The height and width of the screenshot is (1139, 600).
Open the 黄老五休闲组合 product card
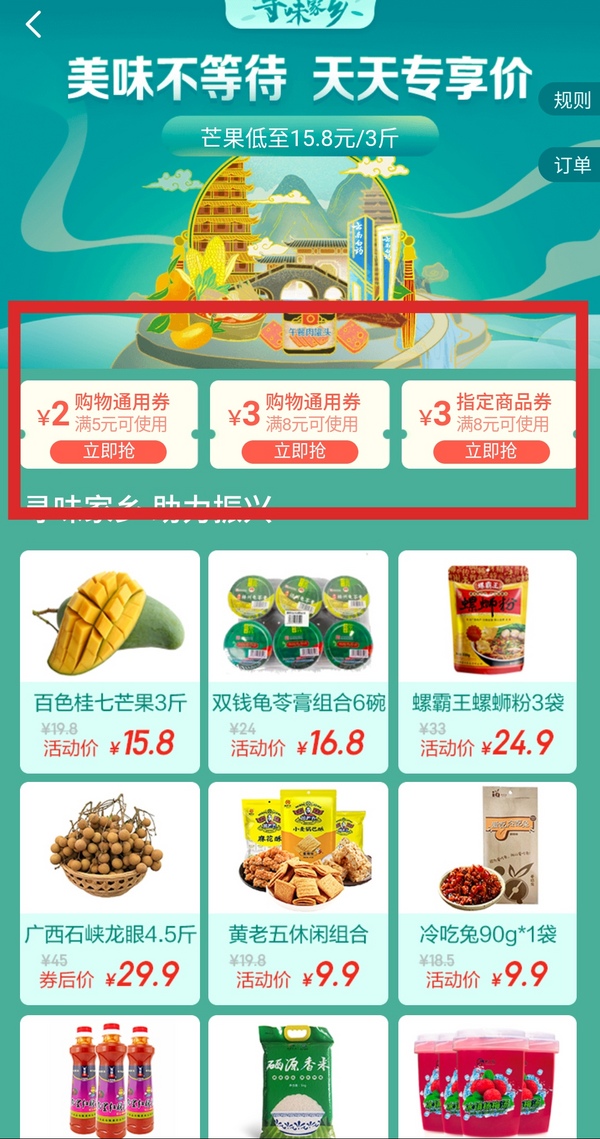click(299, 893)
